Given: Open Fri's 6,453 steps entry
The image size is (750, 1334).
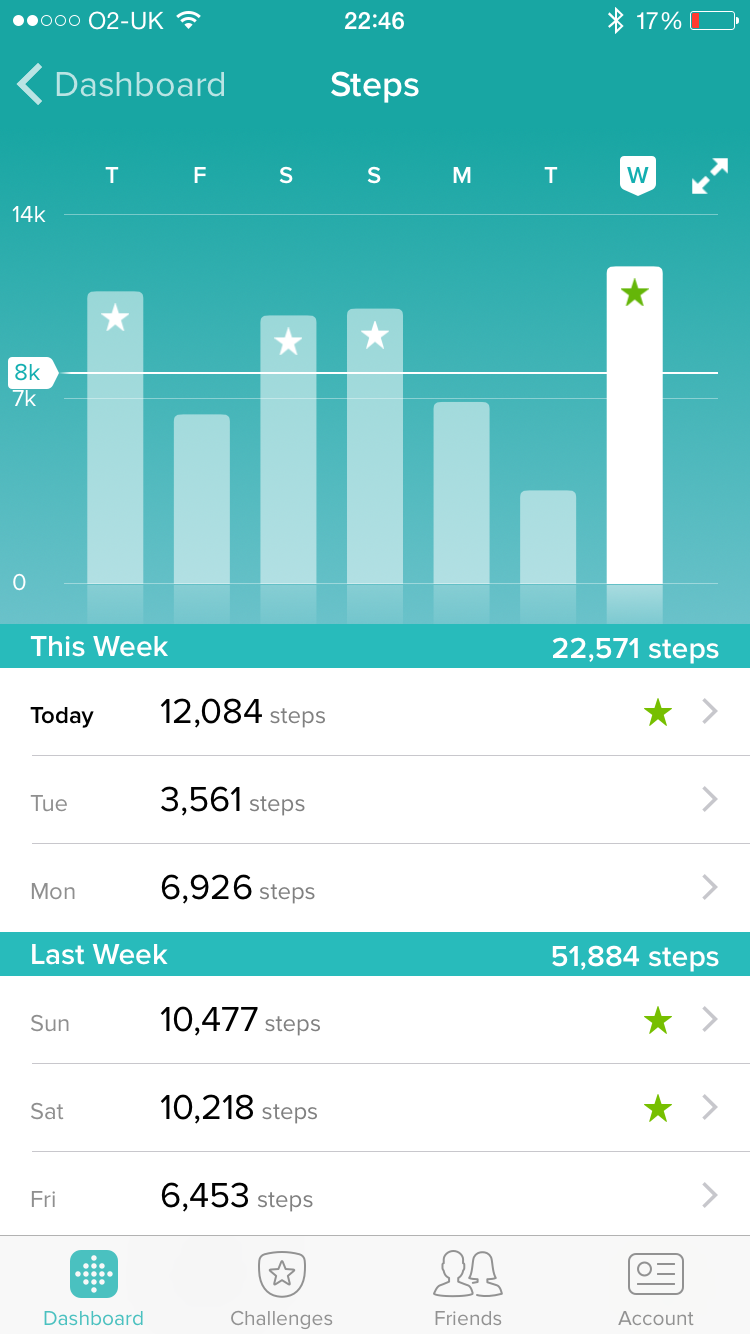Looking at the screenshot, I should pyautogui.click(x=375, y=1194).
